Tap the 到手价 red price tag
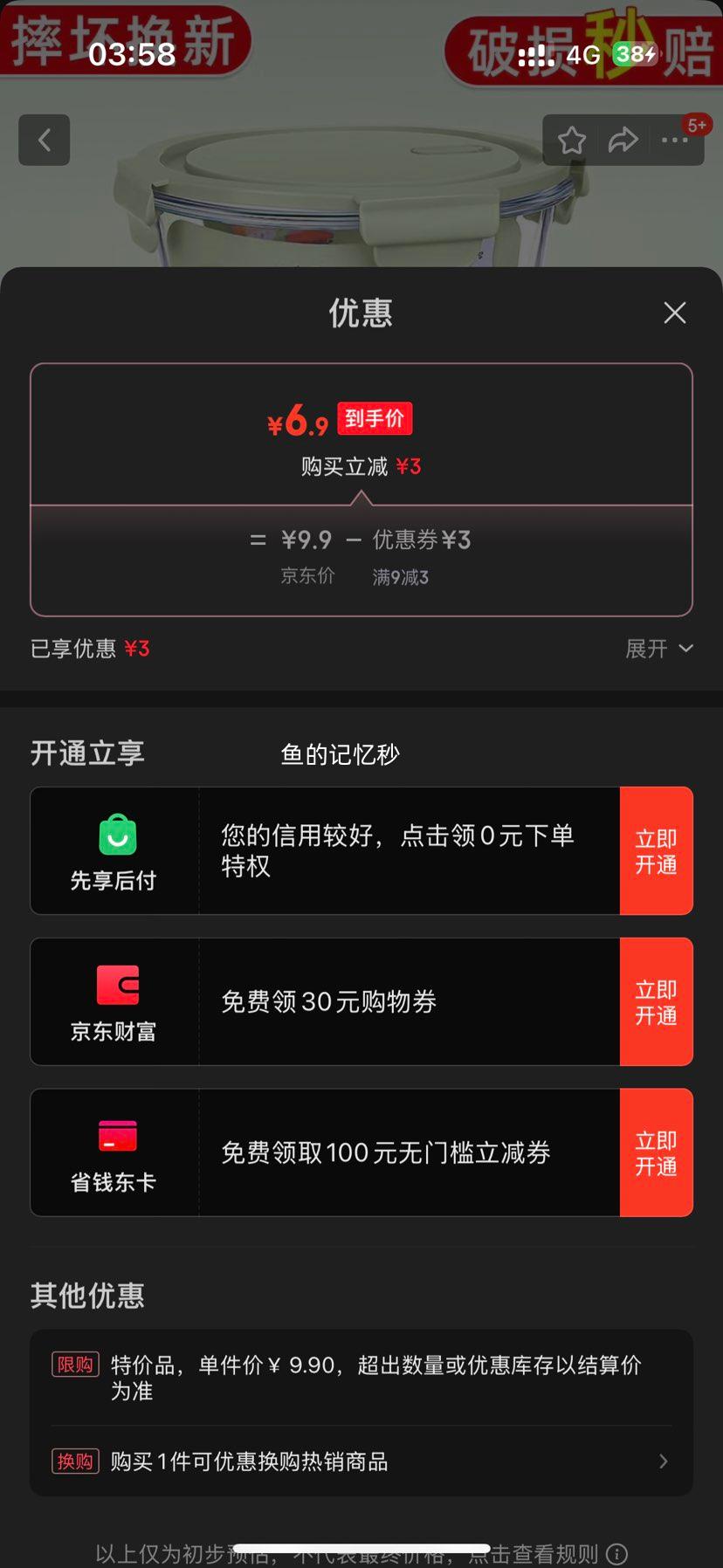 coord(374,418)
